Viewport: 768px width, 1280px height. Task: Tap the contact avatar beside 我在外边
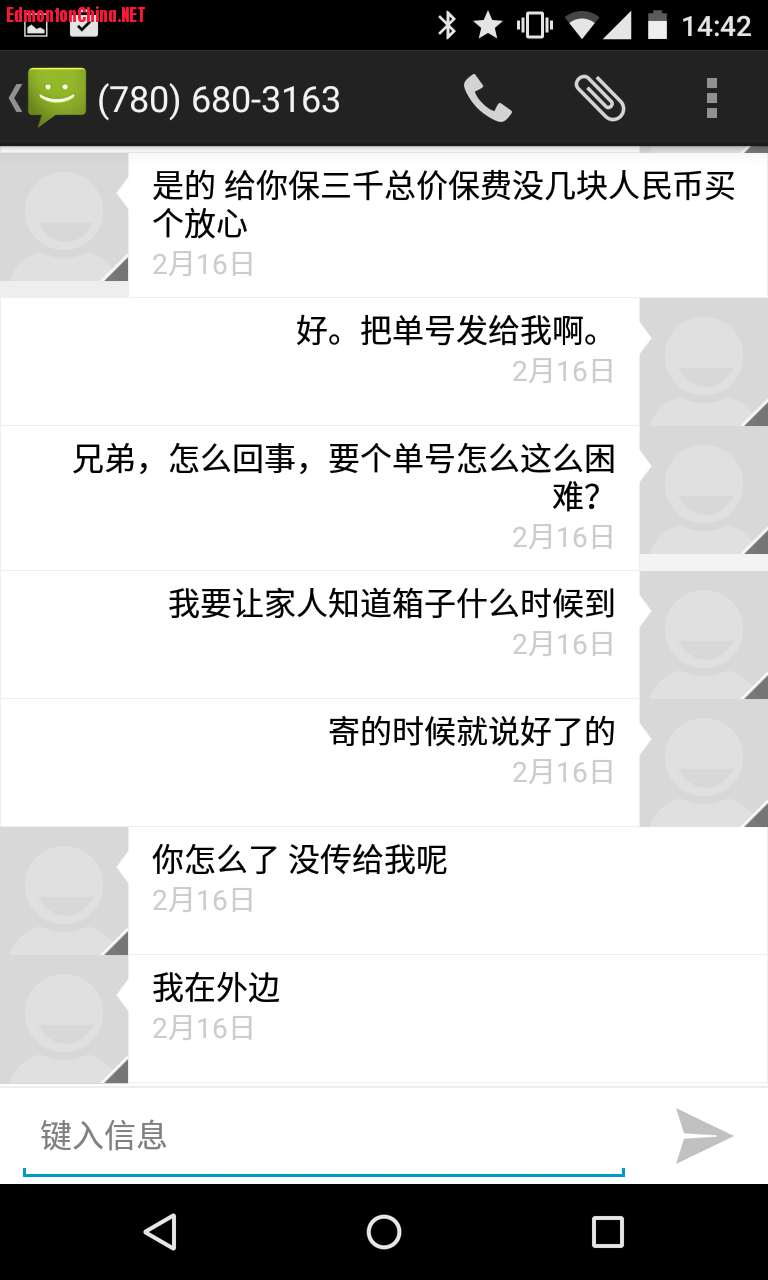(64, 1019)
